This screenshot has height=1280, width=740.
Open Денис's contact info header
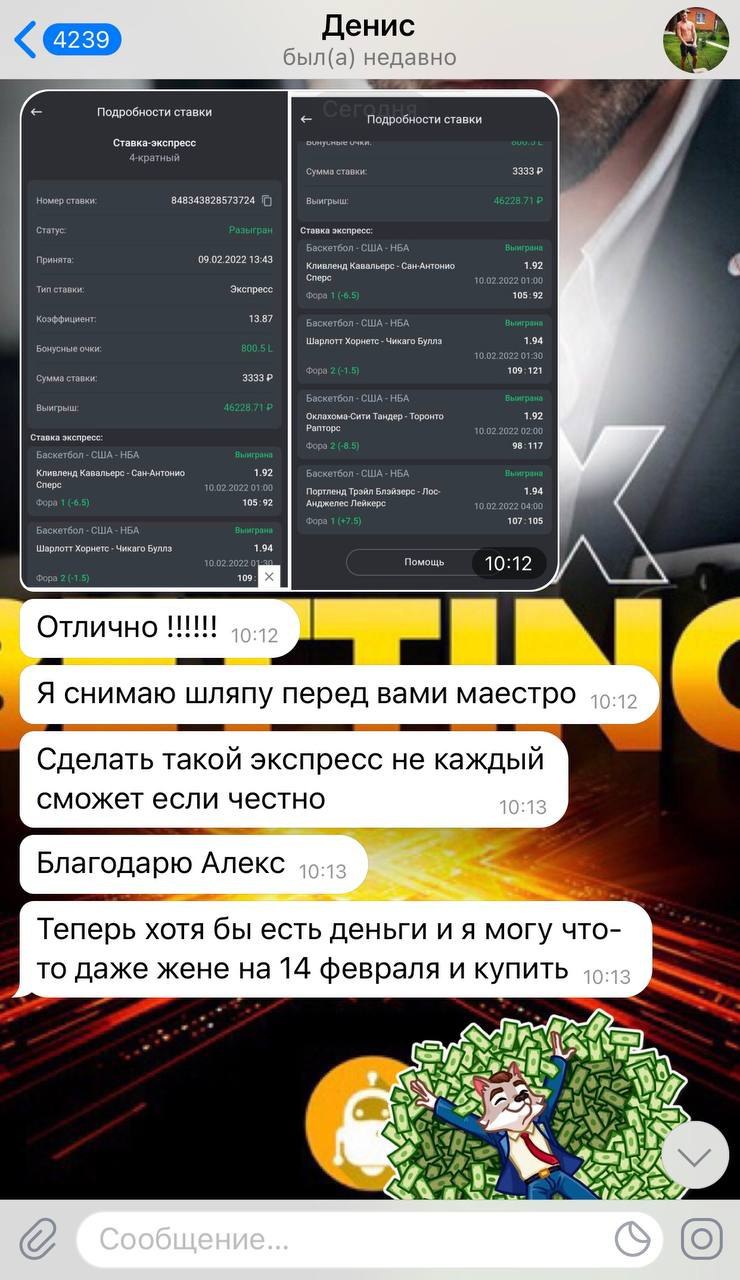coord(369,40)
